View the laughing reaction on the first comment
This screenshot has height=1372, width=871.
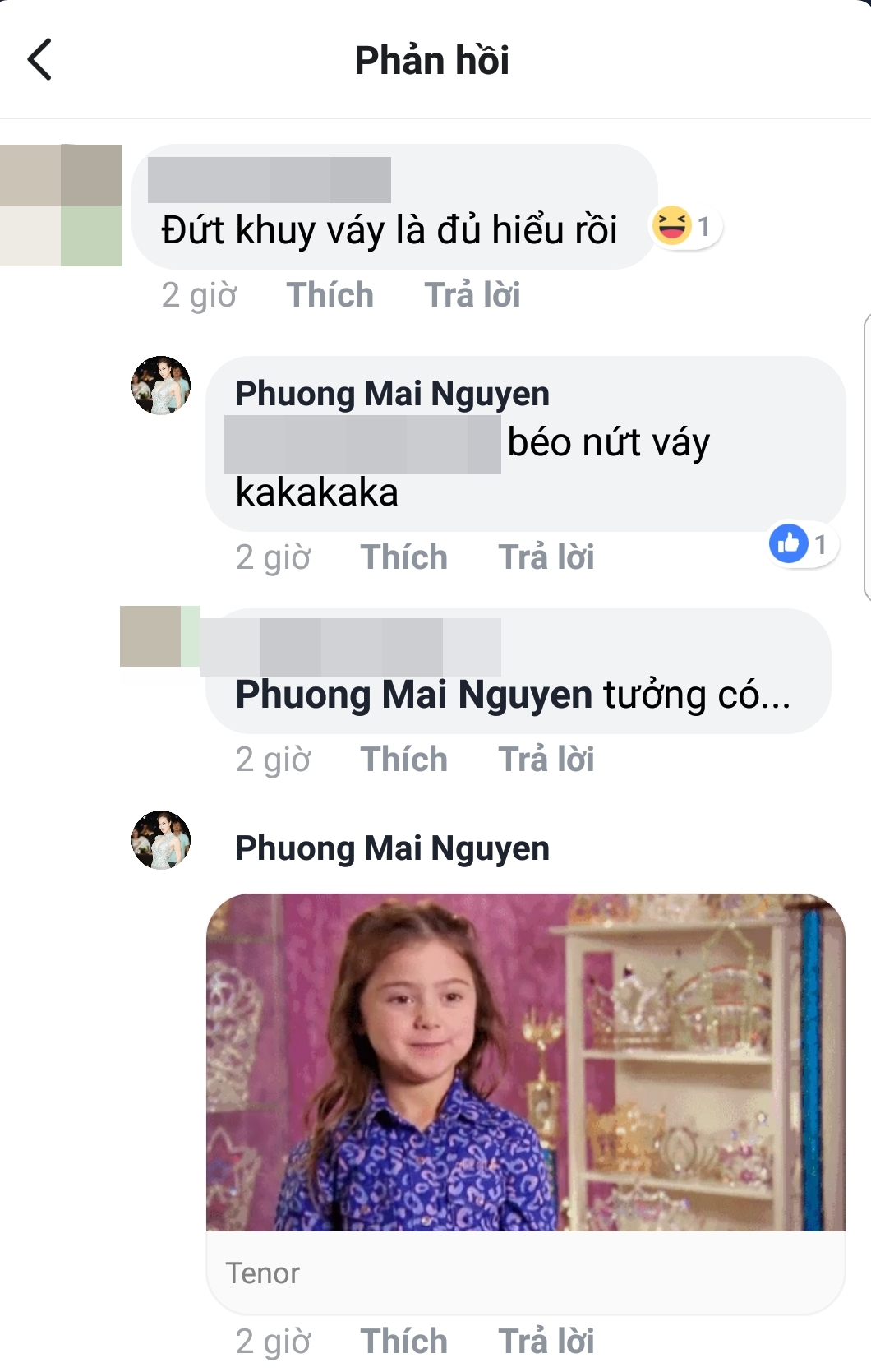click(684, 226)
